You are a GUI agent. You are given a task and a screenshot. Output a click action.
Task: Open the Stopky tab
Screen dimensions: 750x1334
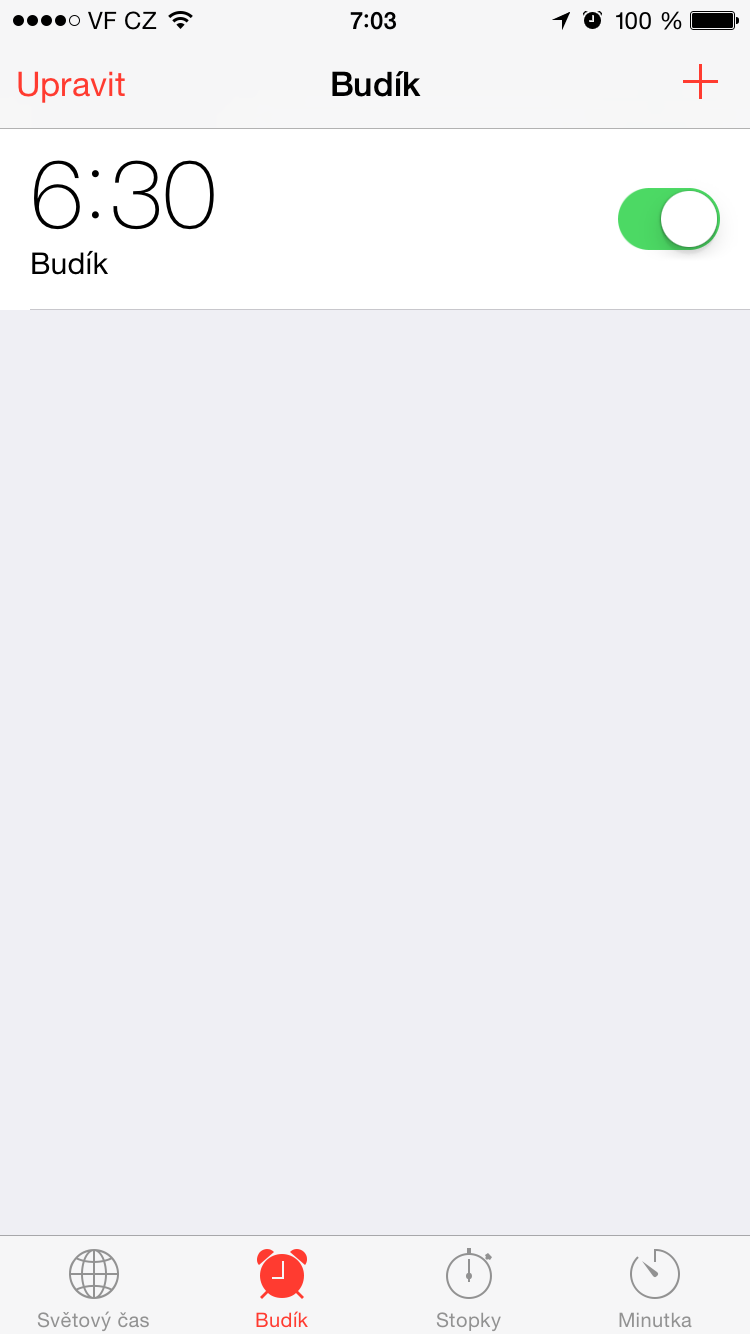pos(468,1288)
